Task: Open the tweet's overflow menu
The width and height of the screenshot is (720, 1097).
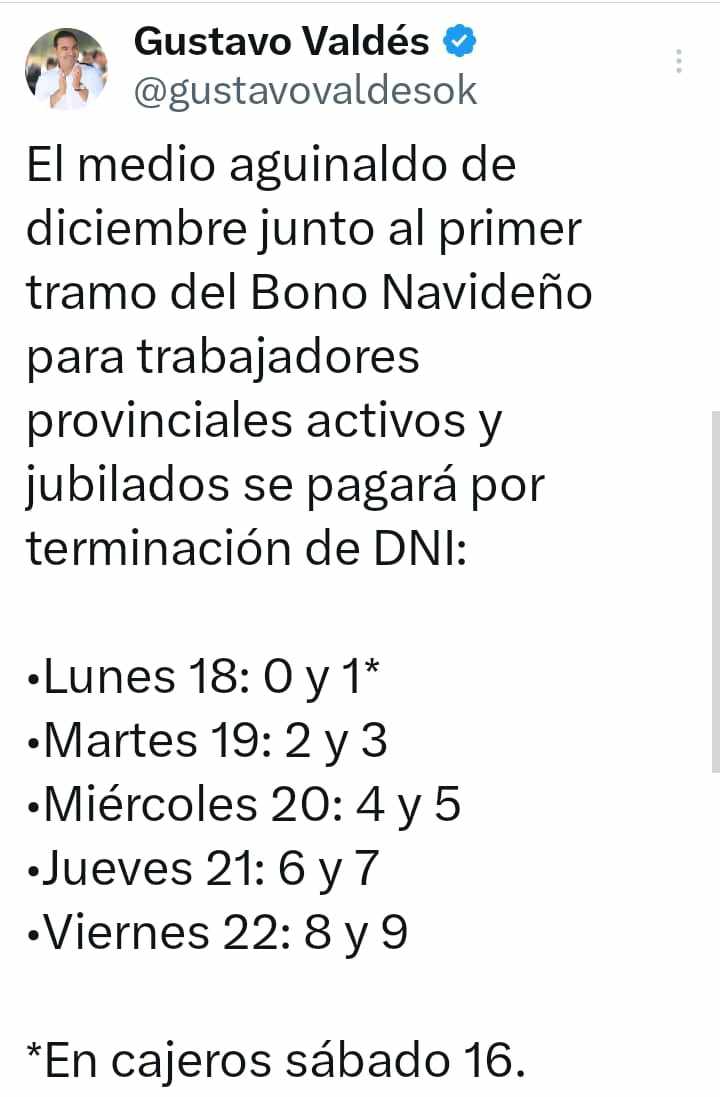Action: (679, 62)
